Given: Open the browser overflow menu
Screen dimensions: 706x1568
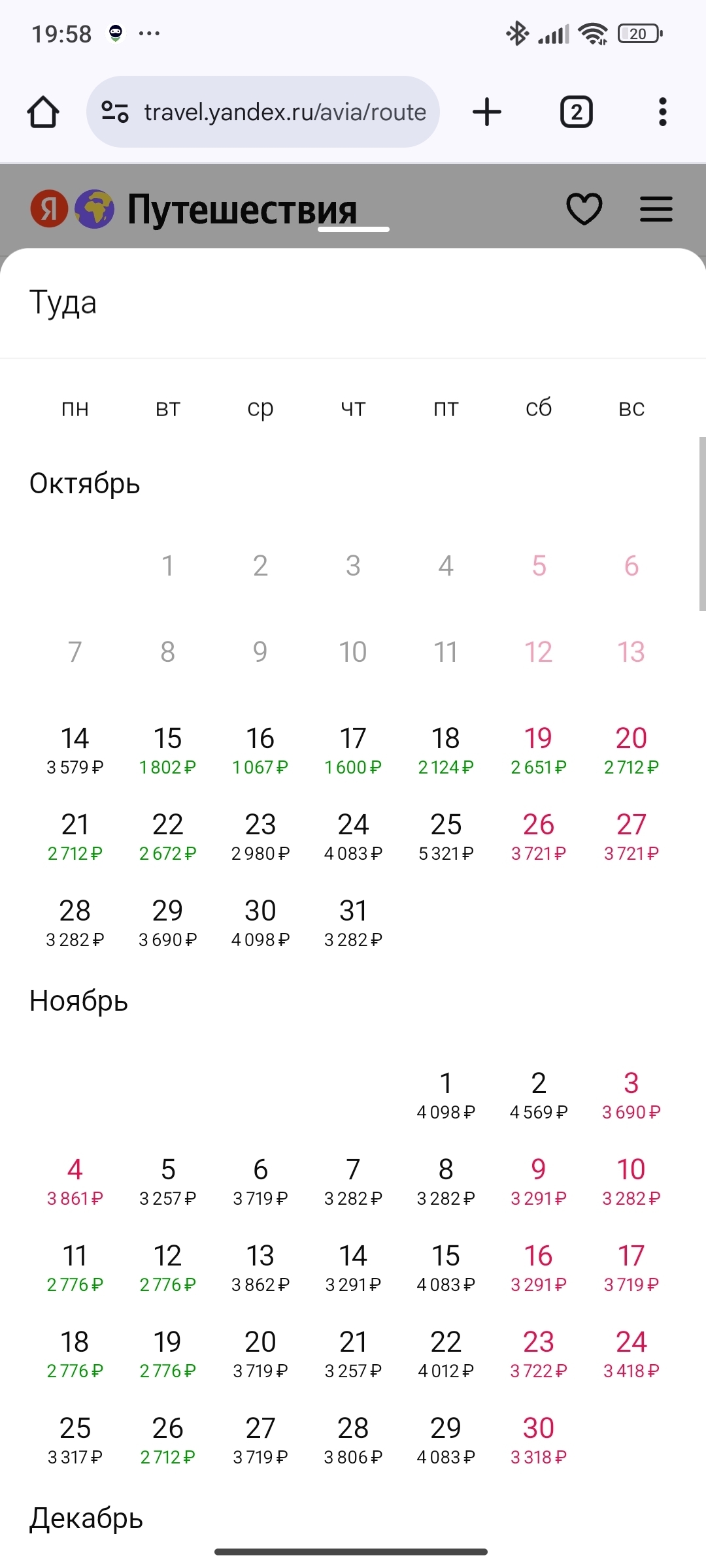Looking at the screenshot, I should (662, 112).
